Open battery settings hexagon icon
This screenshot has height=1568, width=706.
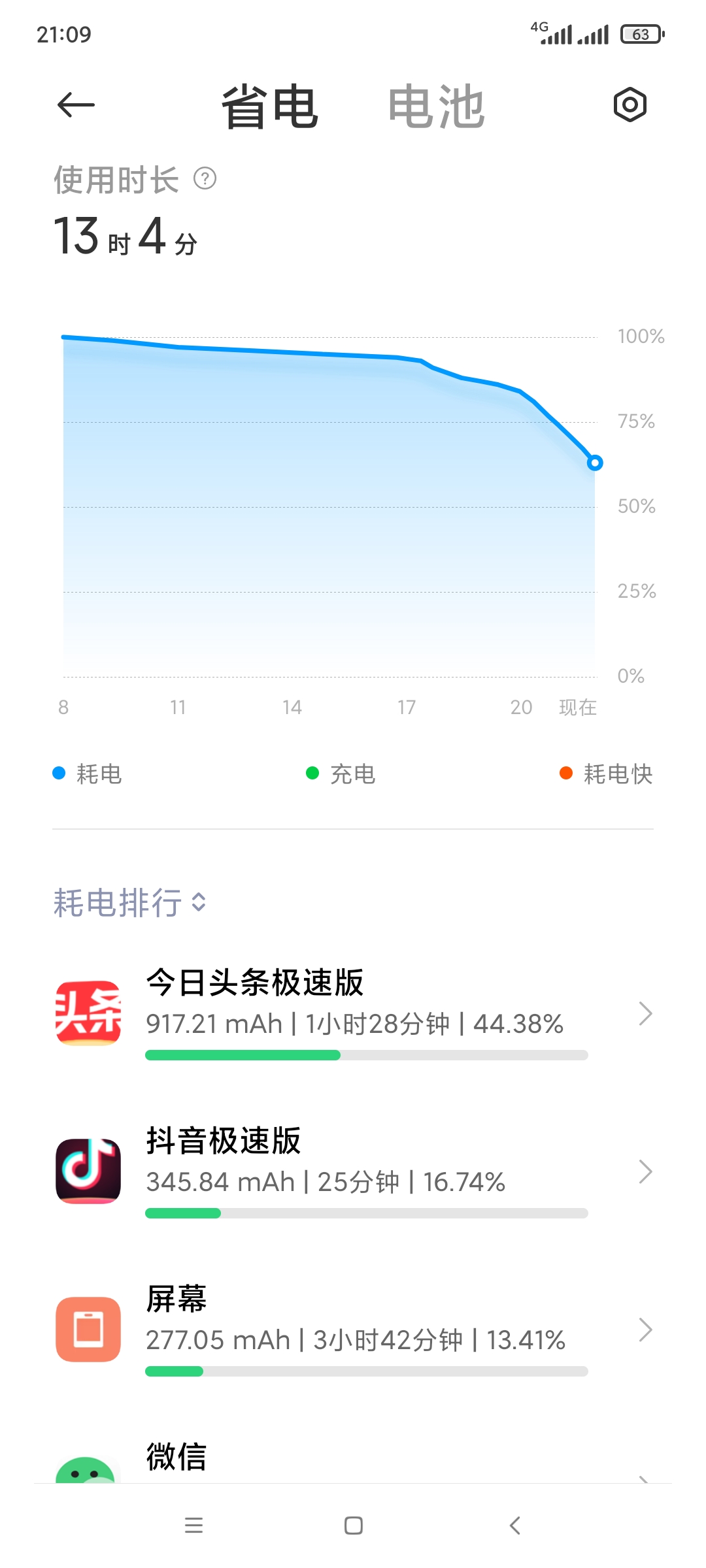click(x=630, y=105)
